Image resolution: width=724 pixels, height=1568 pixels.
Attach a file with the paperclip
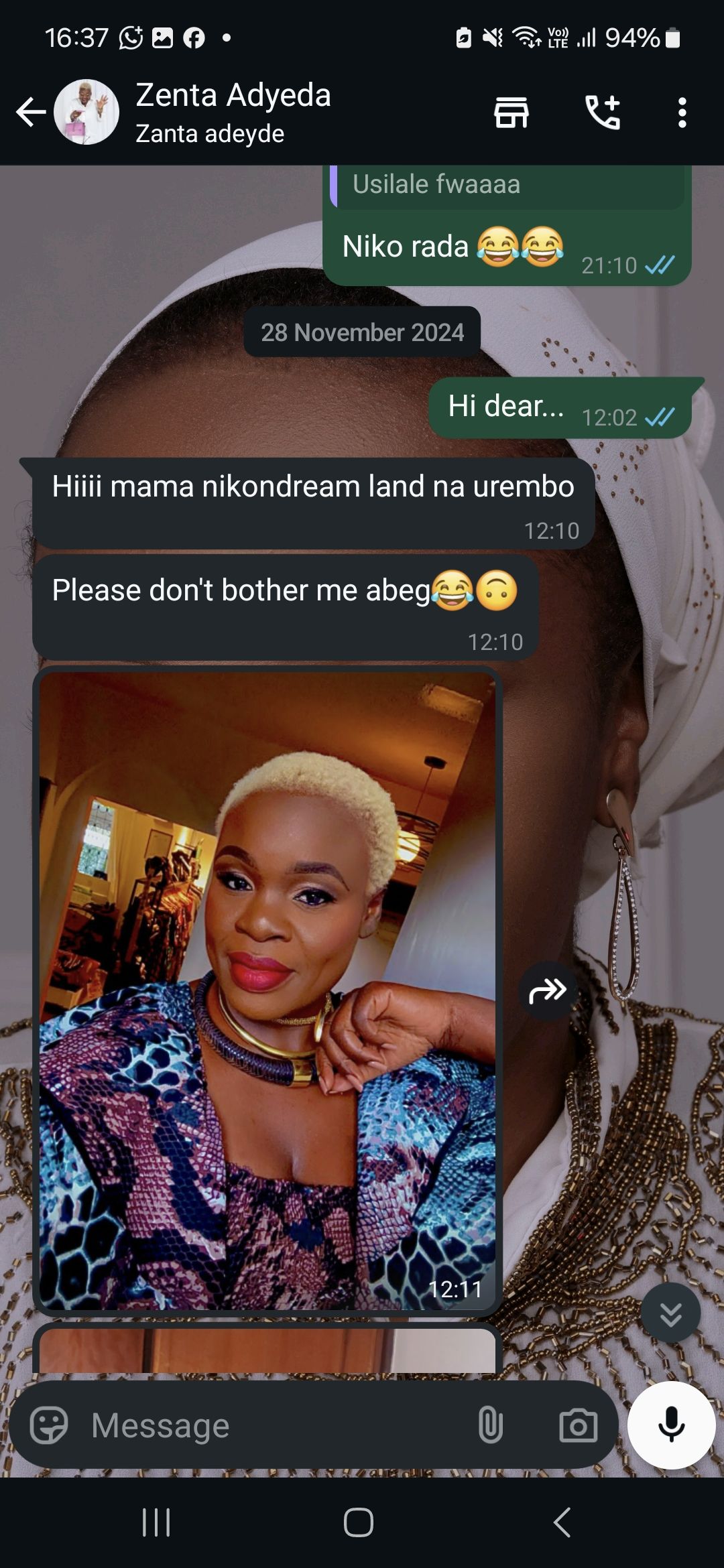(x=490, y=1425)
